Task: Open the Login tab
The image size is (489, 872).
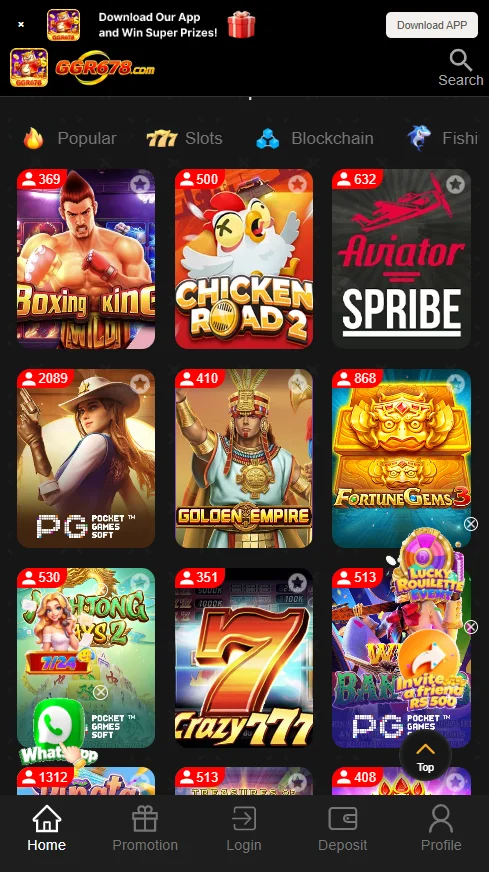Action: (244, 829)
